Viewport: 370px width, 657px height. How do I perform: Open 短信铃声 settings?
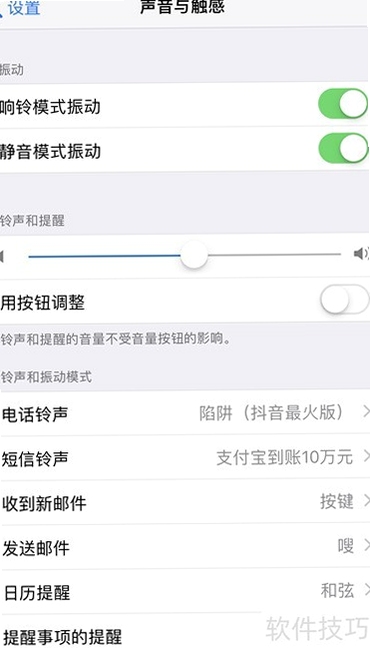click(185, 458)
